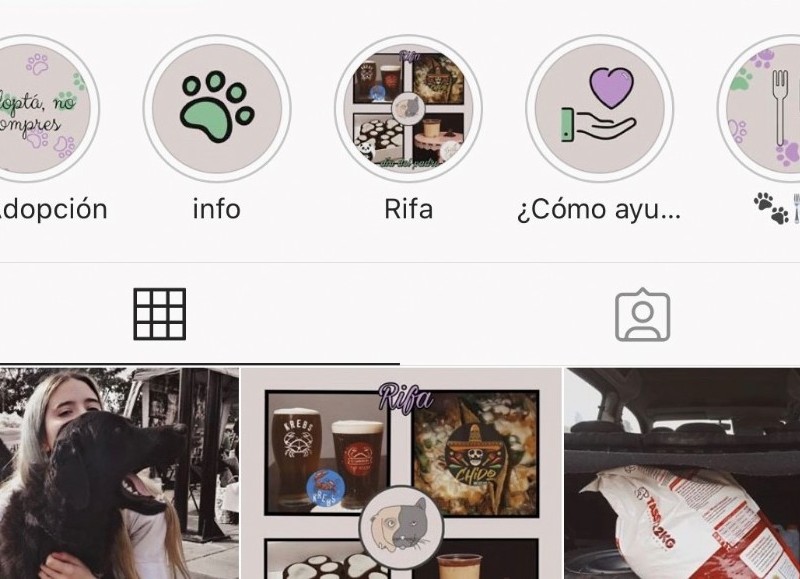Switch to the posts grid tab

pos(160,315)
